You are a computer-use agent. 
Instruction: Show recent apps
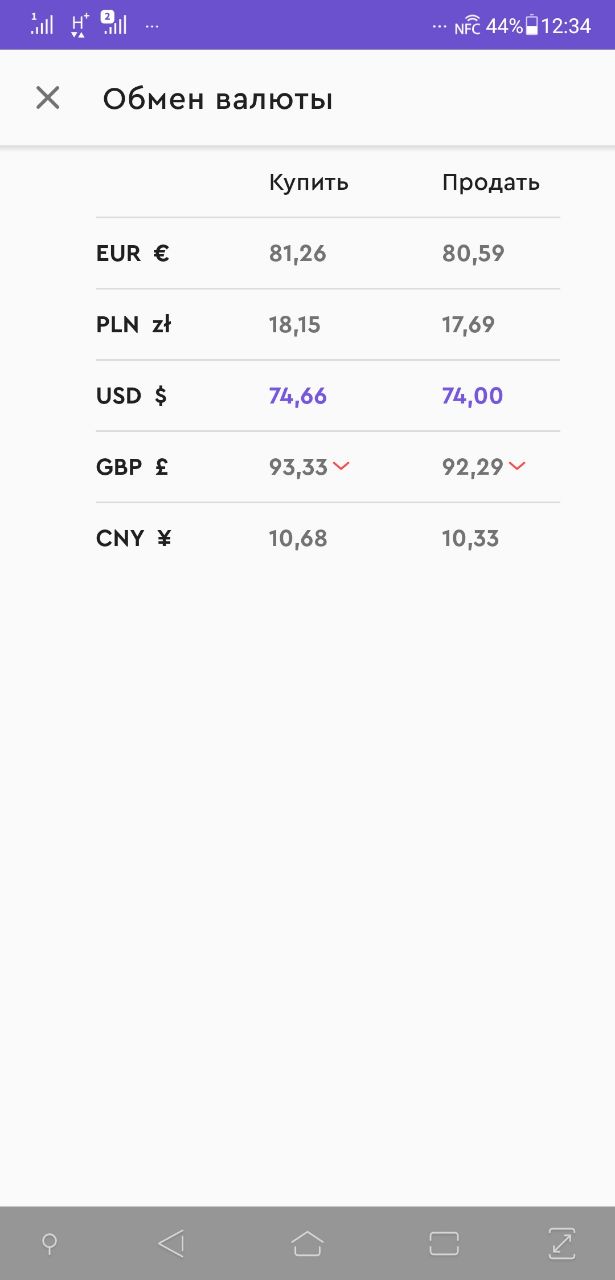click(443, 1244)
